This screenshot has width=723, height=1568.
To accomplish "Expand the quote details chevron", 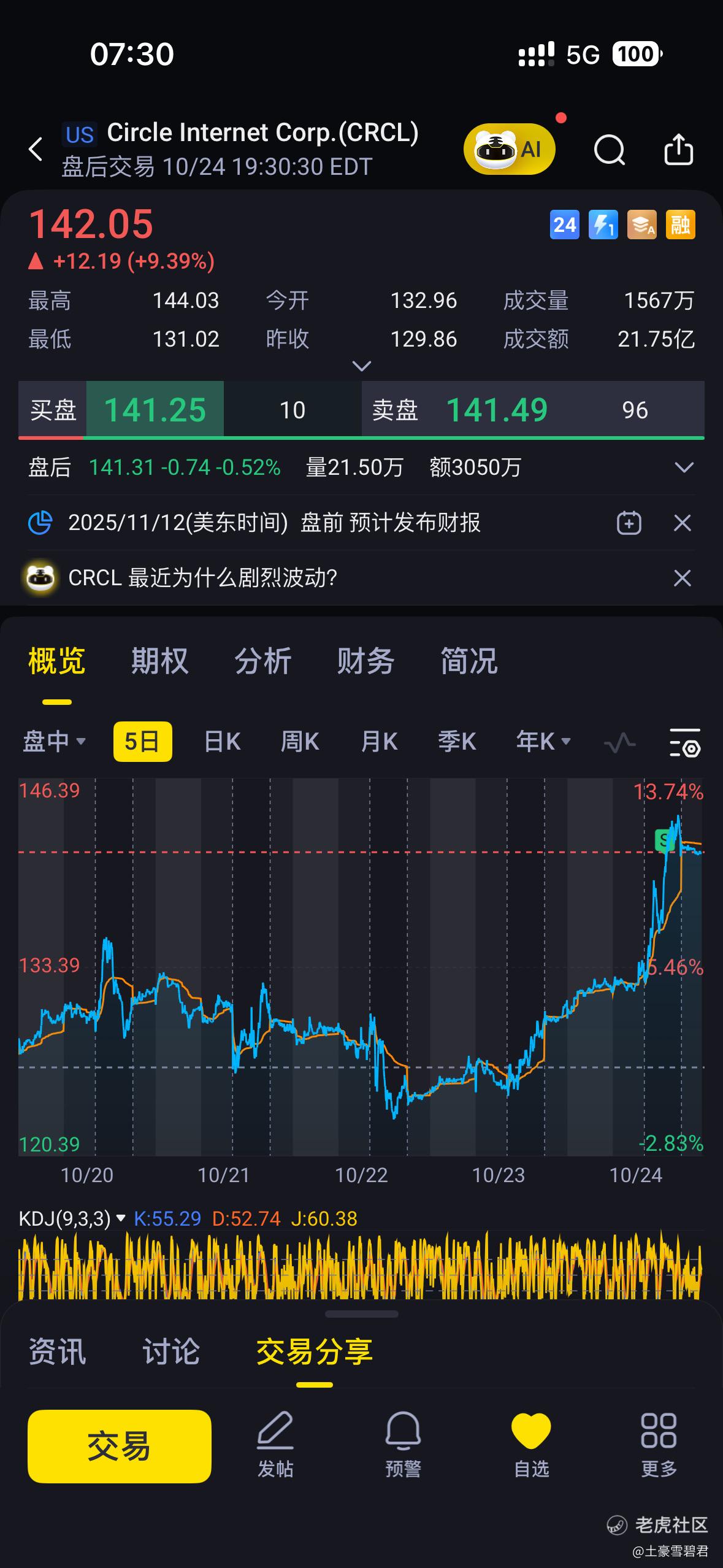I will 362,366.
